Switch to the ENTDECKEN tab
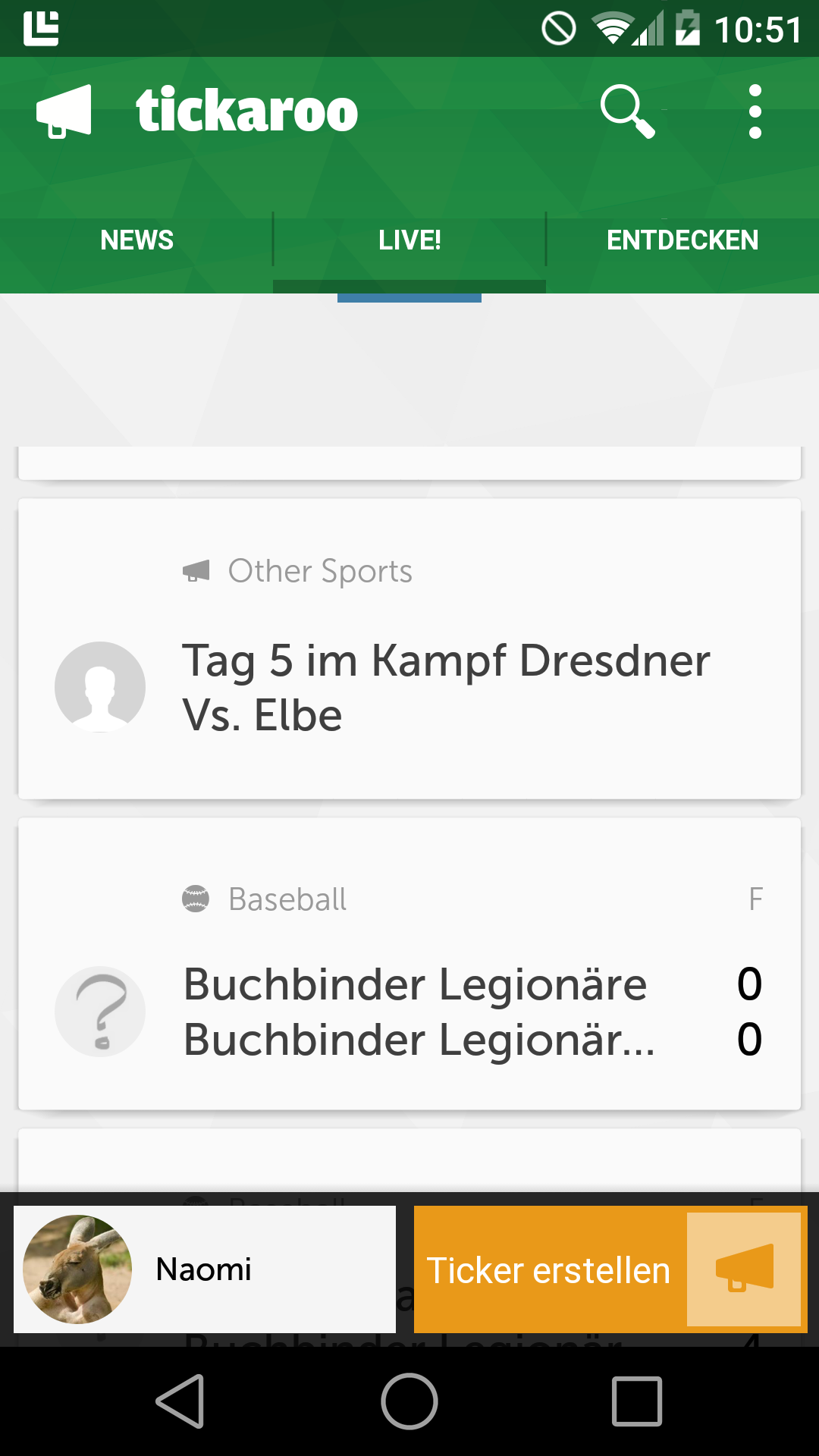The height and width of the screenshot is (1456, 819). click(682, 240)
